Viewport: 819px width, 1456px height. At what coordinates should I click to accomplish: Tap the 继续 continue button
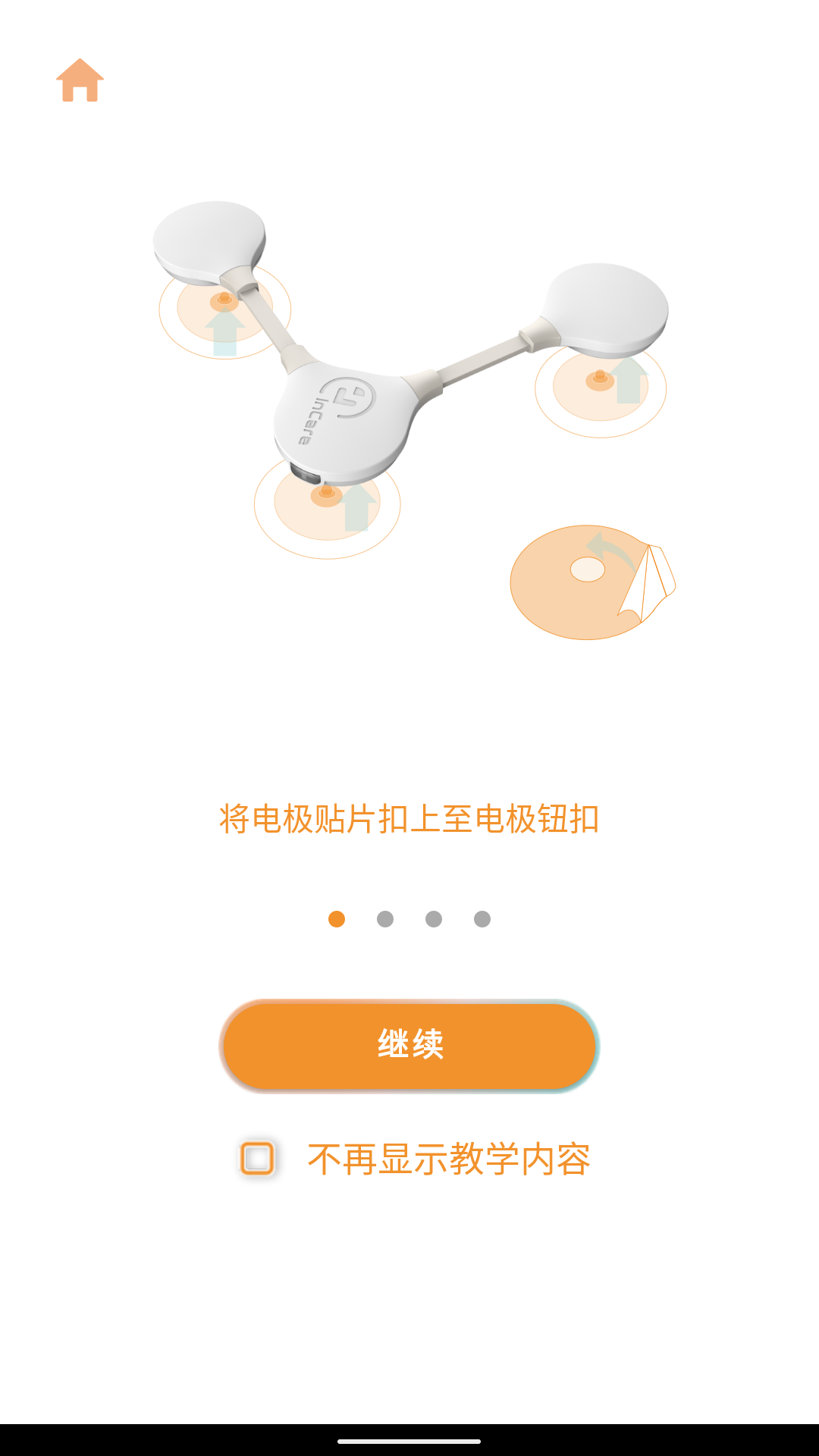tap(409, 1046)
